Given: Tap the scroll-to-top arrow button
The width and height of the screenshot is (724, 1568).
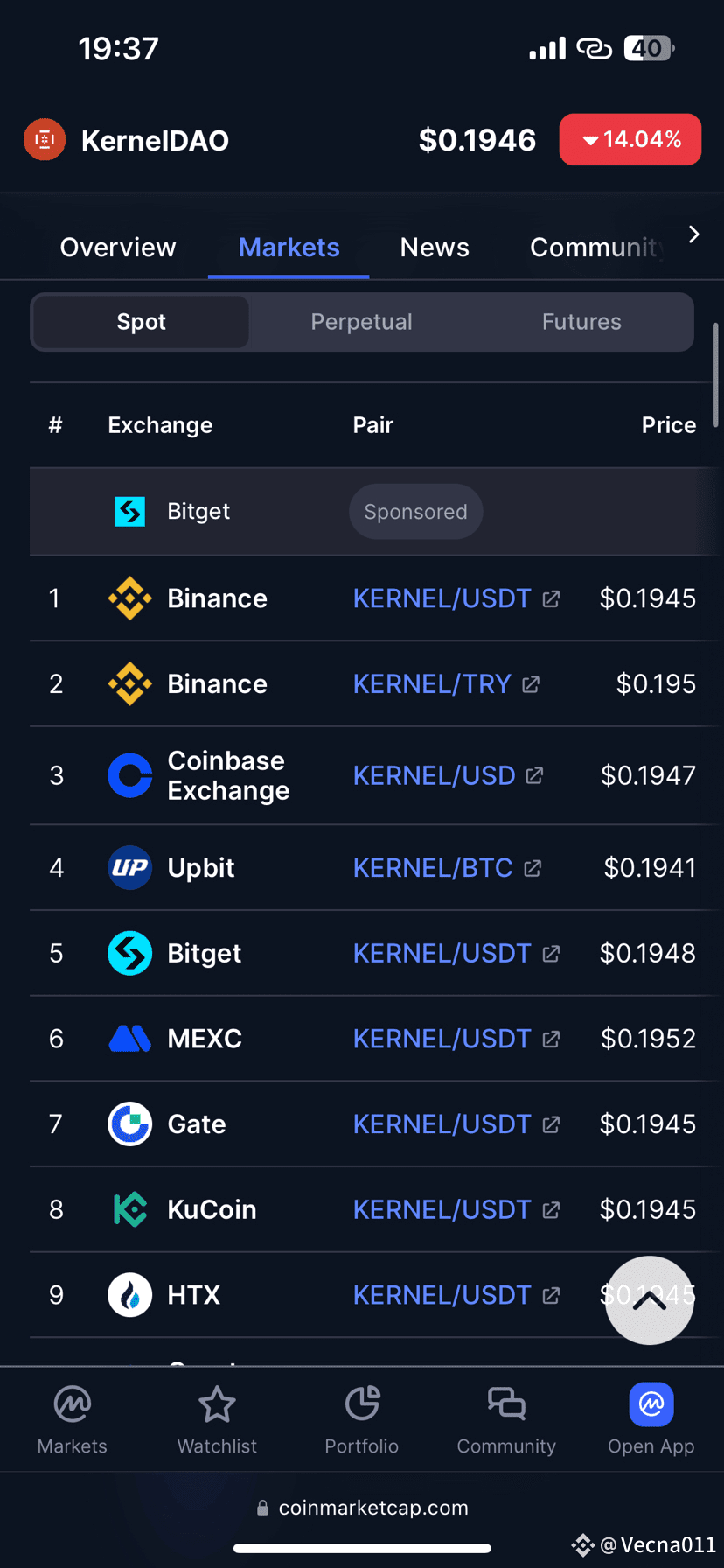Looking at the screenshot, I should click(650, 1300).
